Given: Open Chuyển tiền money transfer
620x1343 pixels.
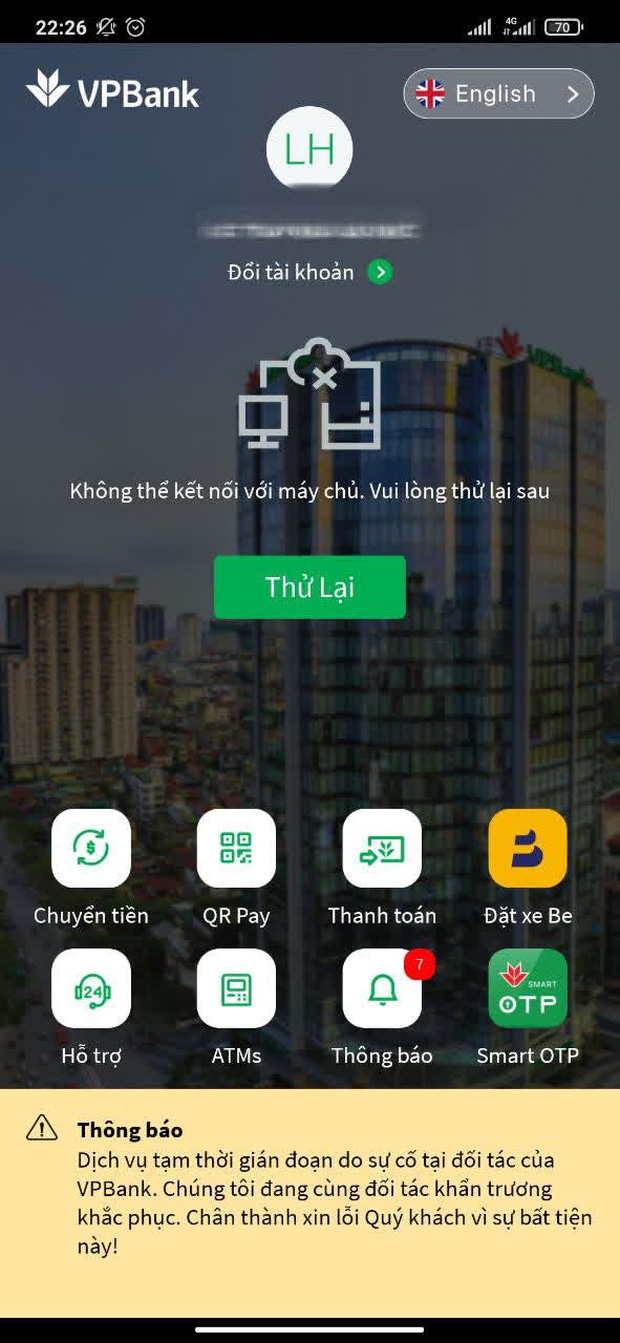Looking at the screenshot, I should (91, 849).
